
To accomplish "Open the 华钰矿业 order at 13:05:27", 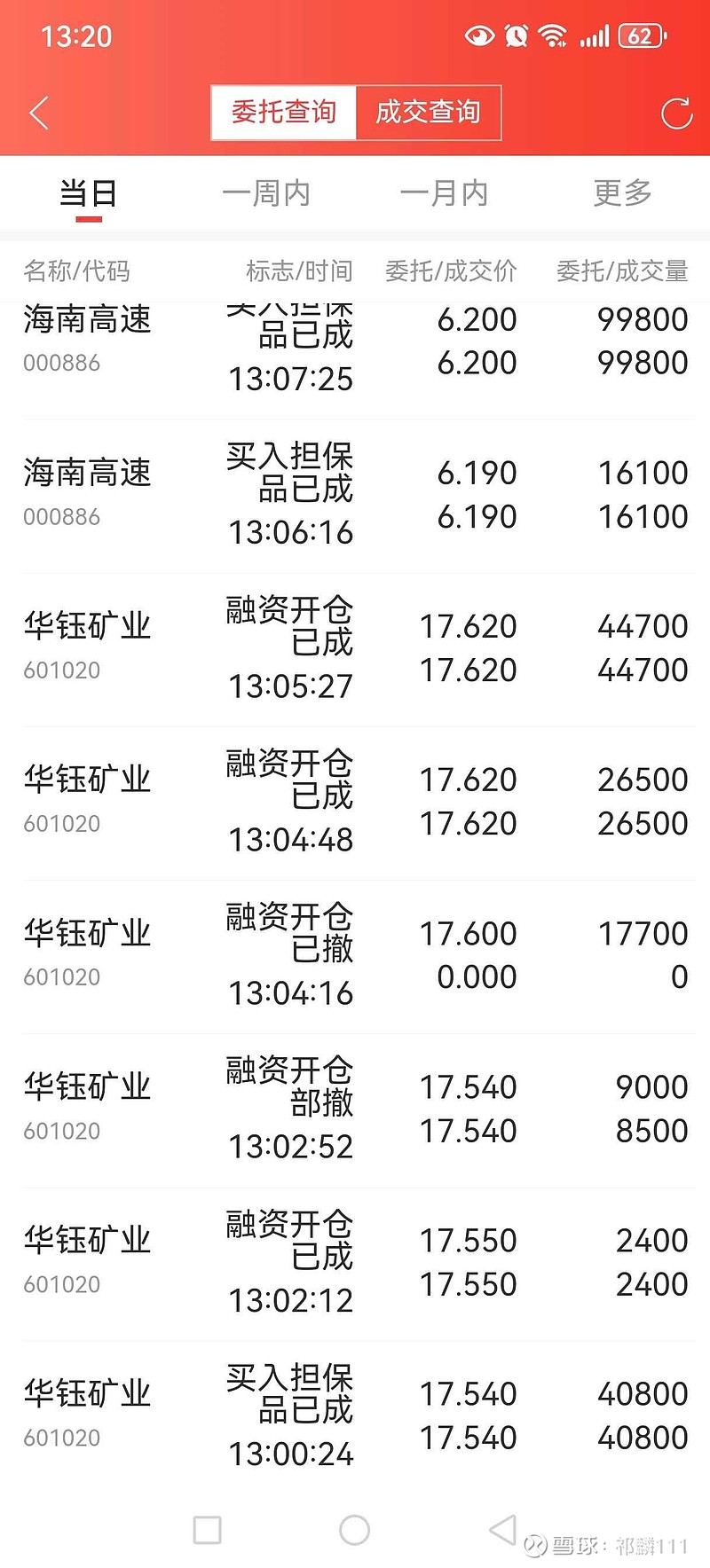I will pyautogui.click(x=355, y=649).
